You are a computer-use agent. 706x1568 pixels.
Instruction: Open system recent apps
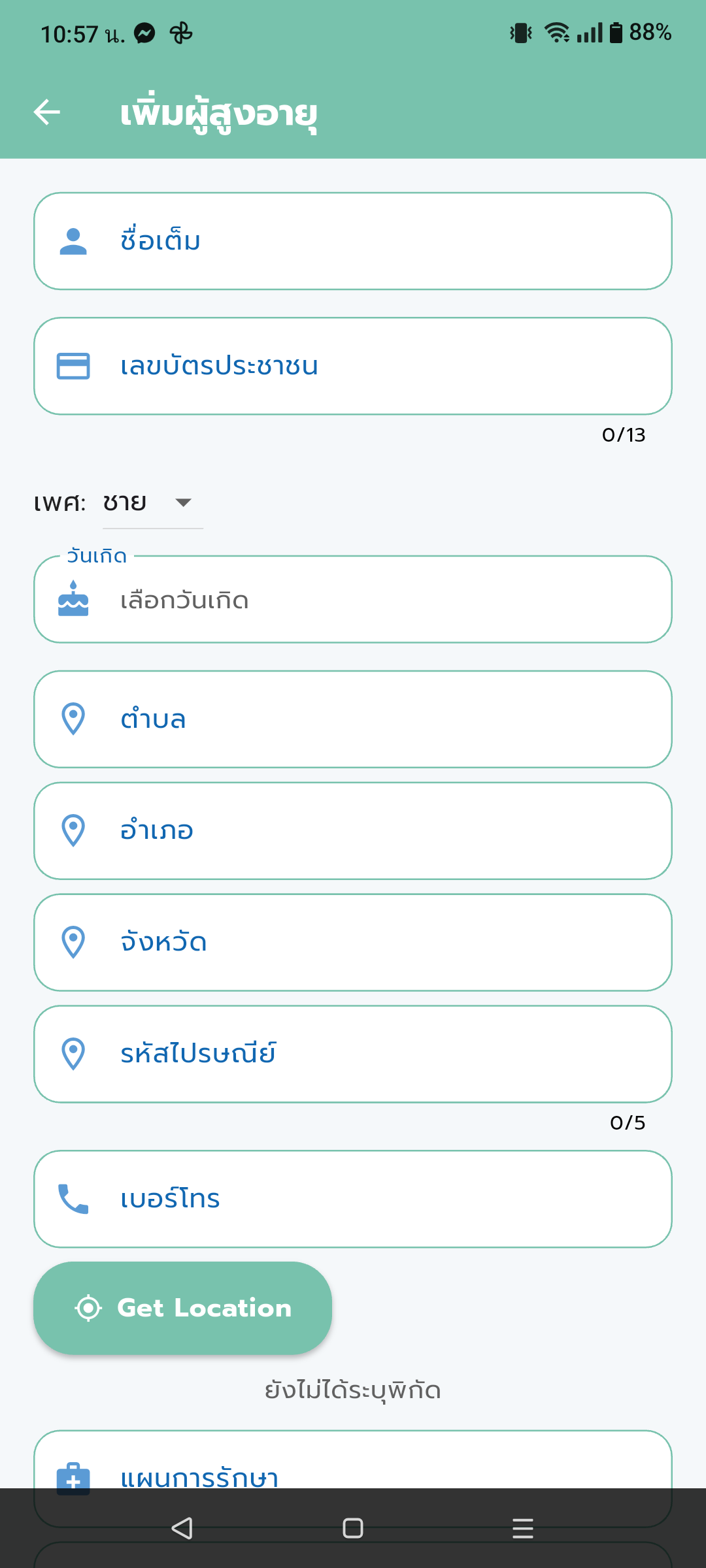click(x=522, y=1528)
